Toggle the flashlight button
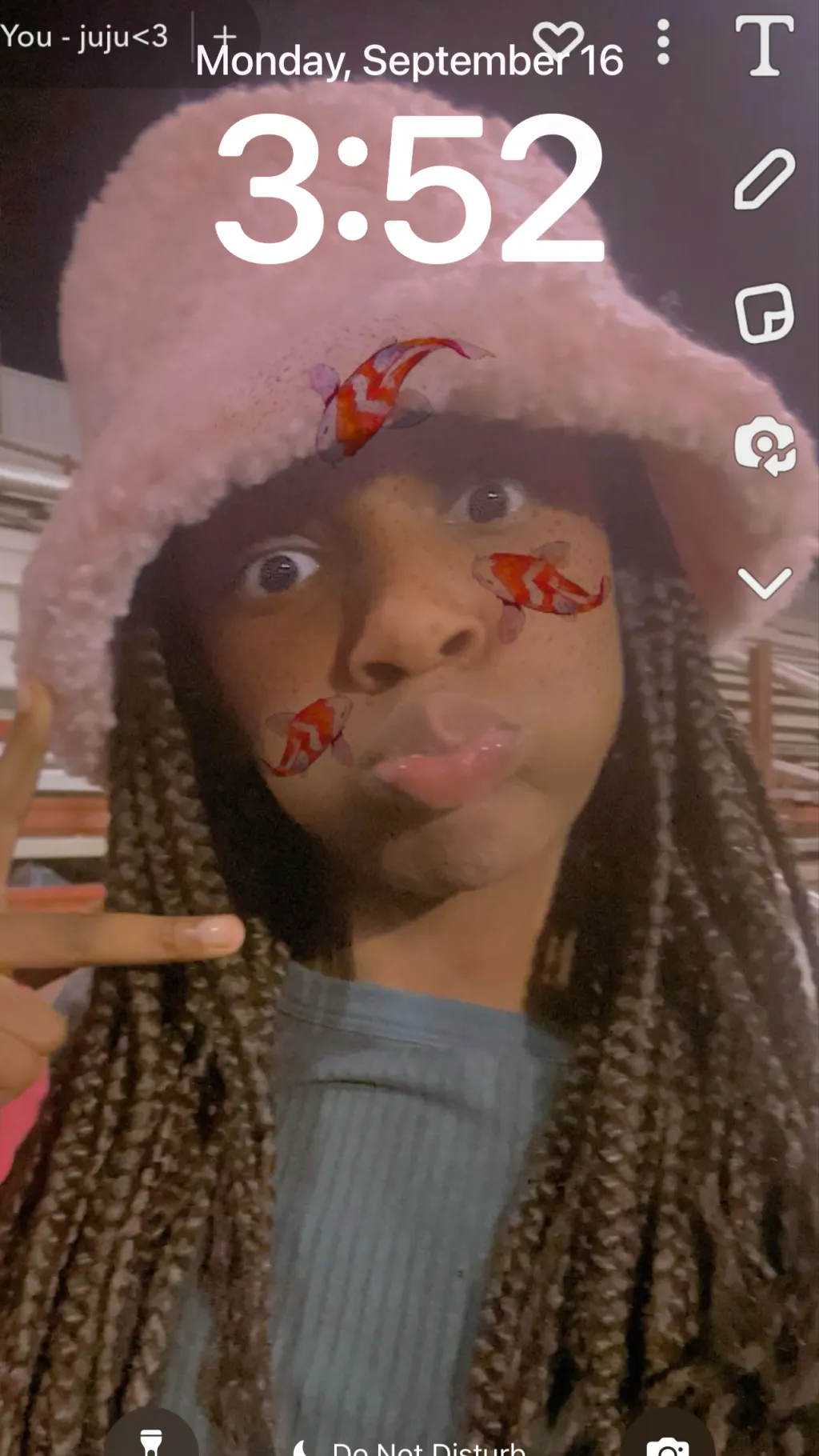The height and width of the screenshot is (1456, 819). pos(152,1440)
